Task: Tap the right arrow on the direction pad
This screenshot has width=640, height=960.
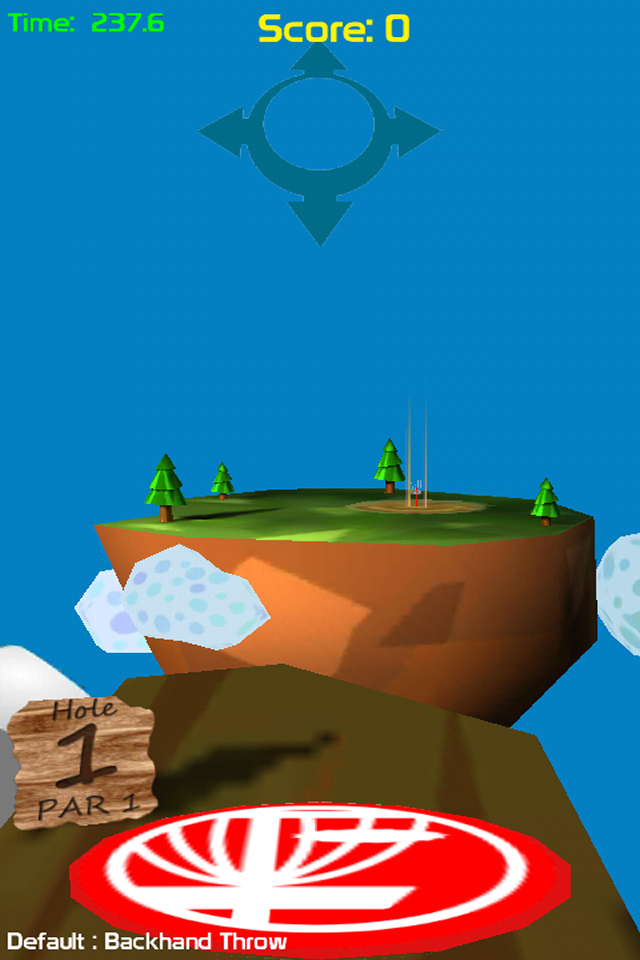Action: pyautogui.click(x=416, y=131)
